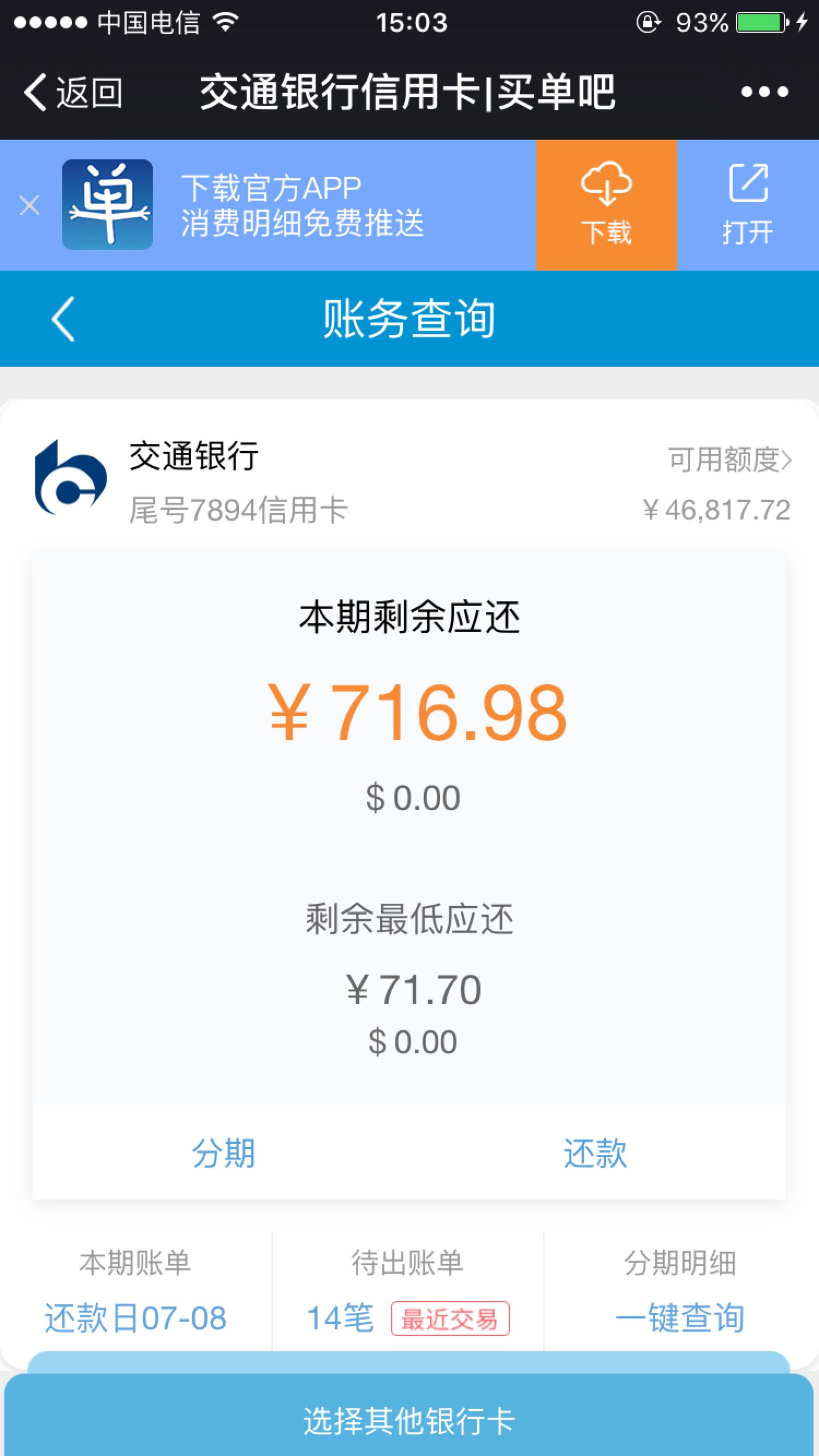
Task: Open the three-dot overflow menu
Action: point(764,92)
